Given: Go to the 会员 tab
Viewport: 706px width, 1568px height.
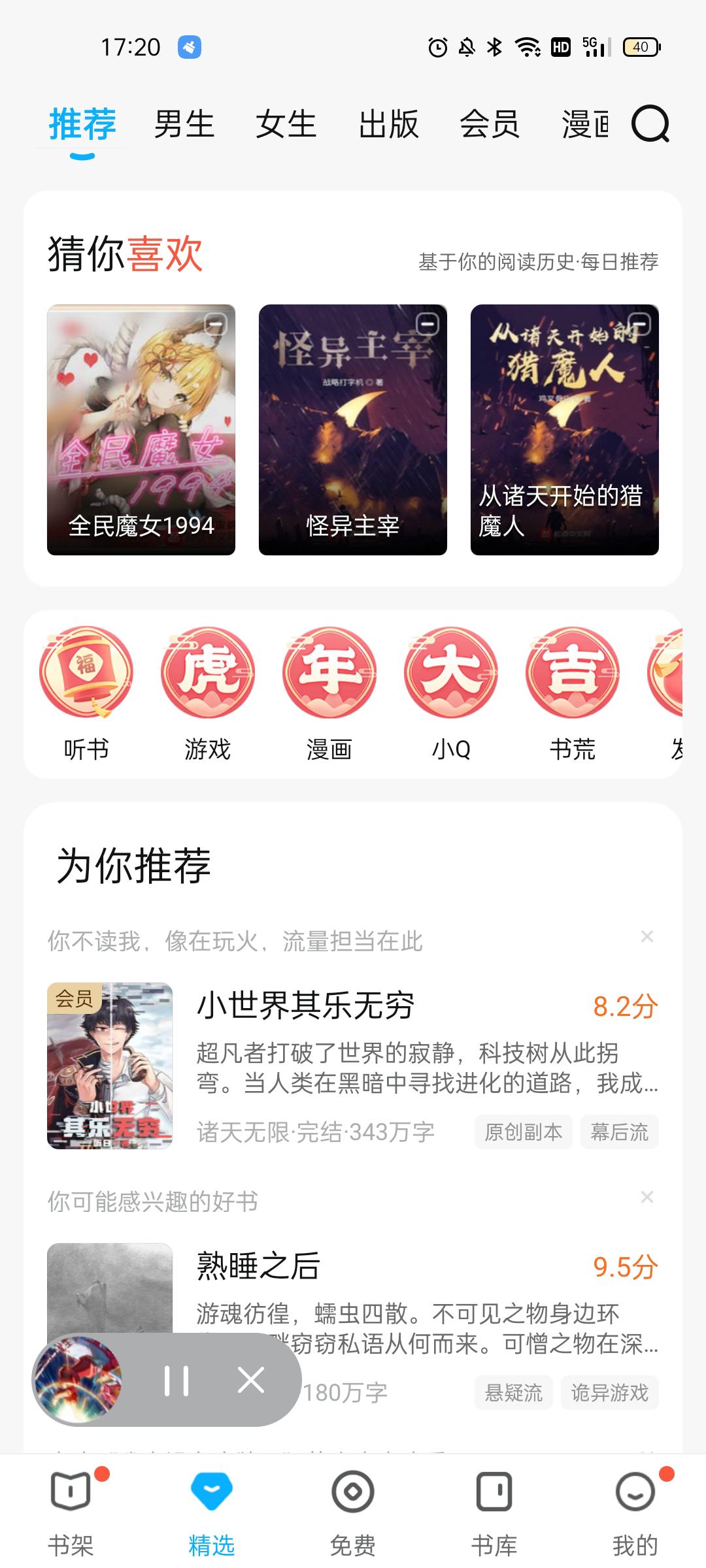Looking at the screenshot, I should [x=490, y=123].
